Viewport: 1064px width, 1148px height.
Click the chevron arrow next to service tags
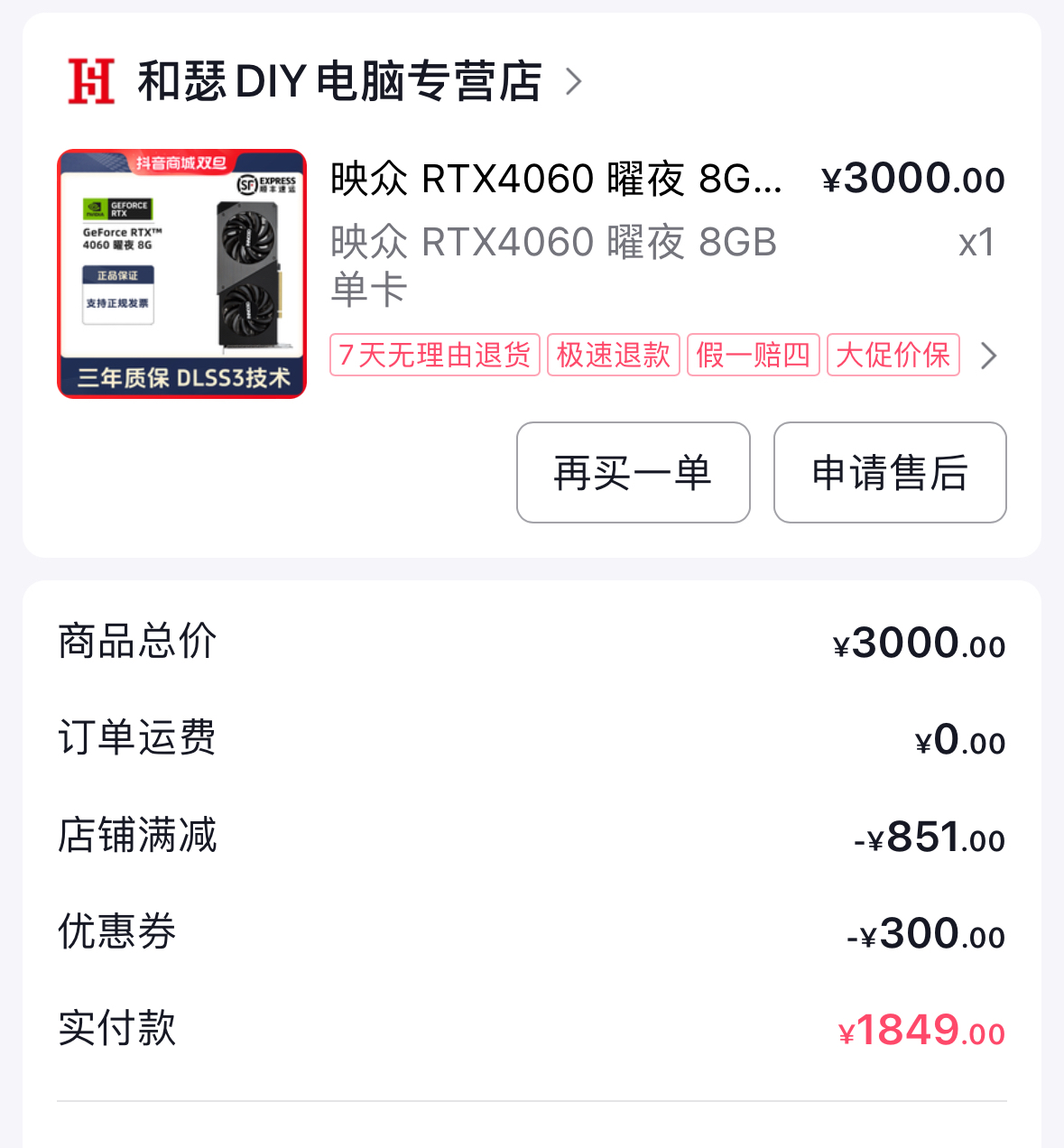pos(988,356)
